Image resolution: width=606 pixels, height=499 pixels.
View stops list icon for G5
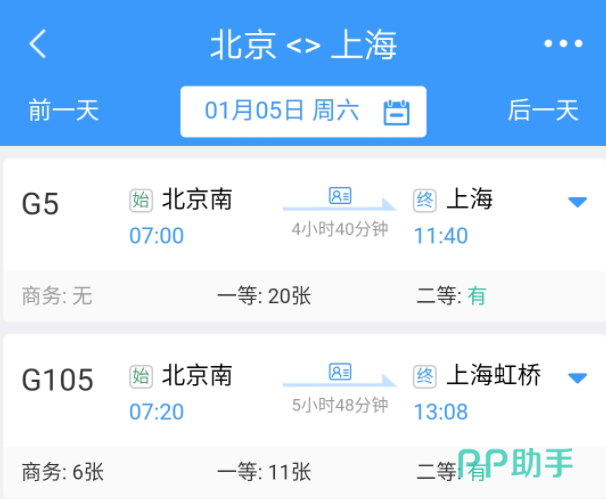(340, 196)
